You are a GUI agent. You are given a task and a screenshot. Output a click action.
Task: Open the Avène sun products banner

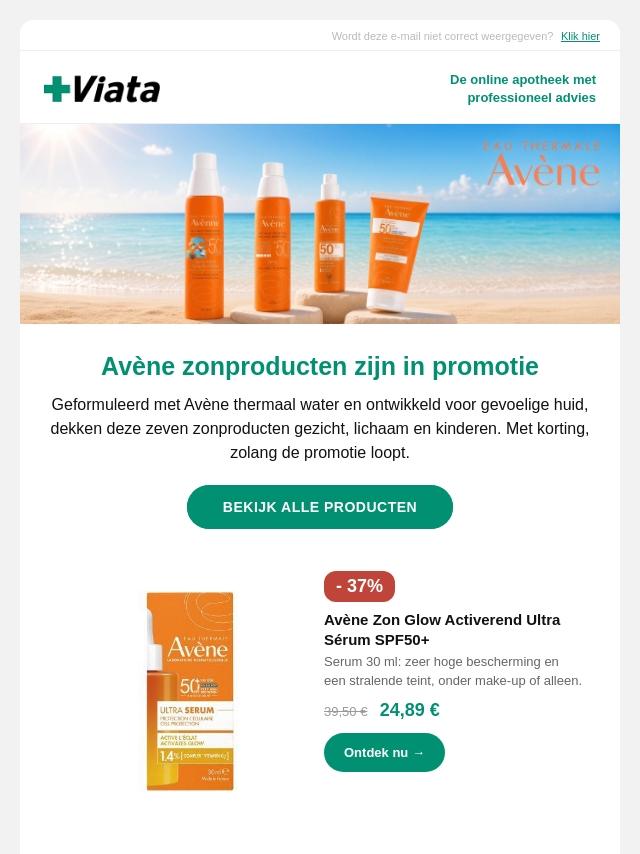point(320,224)
